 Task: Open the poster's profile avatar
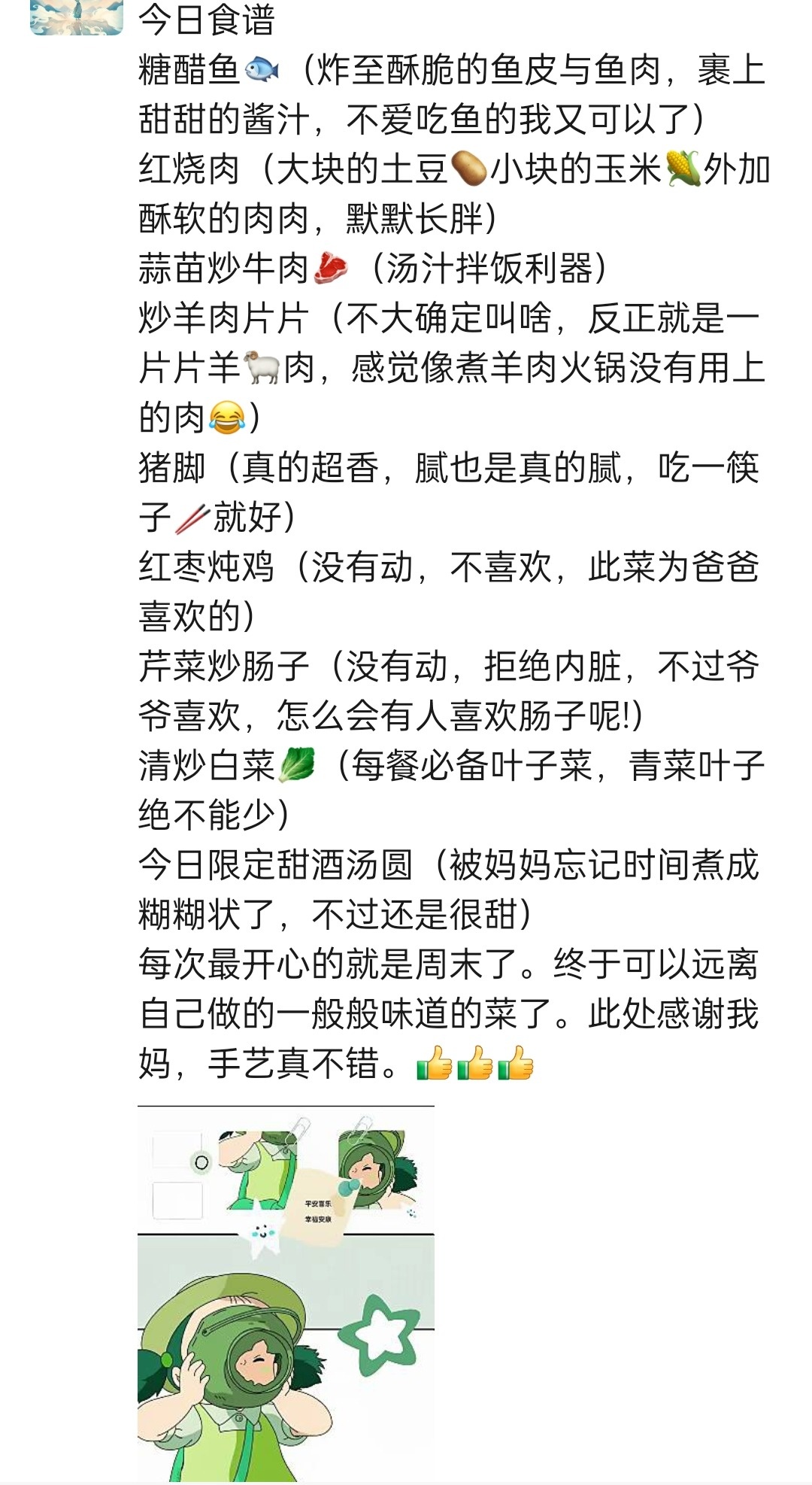[x=77, y=17]
